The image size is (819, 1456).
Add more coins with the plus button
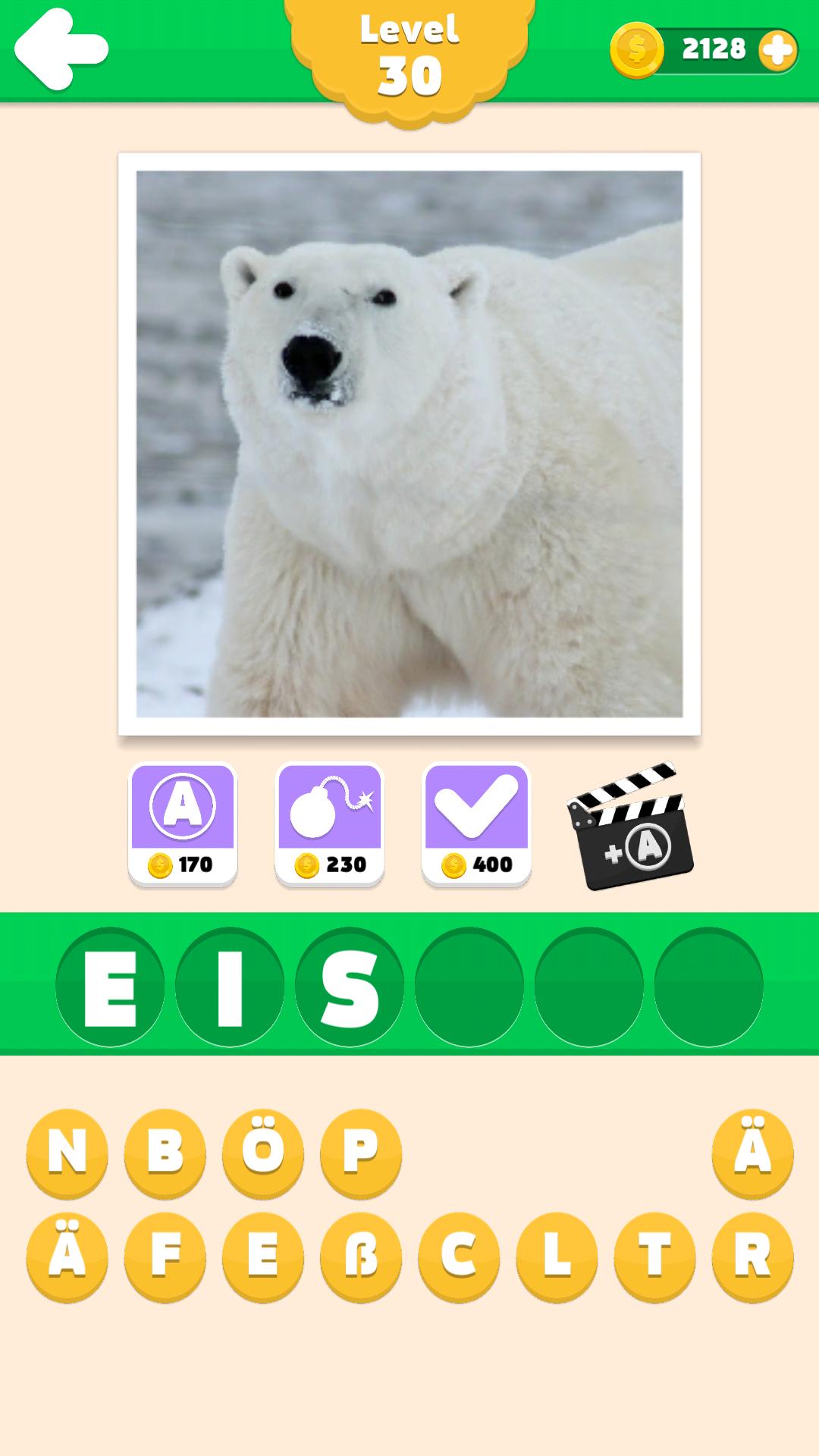pyautogui.click(x=778, y=51)
